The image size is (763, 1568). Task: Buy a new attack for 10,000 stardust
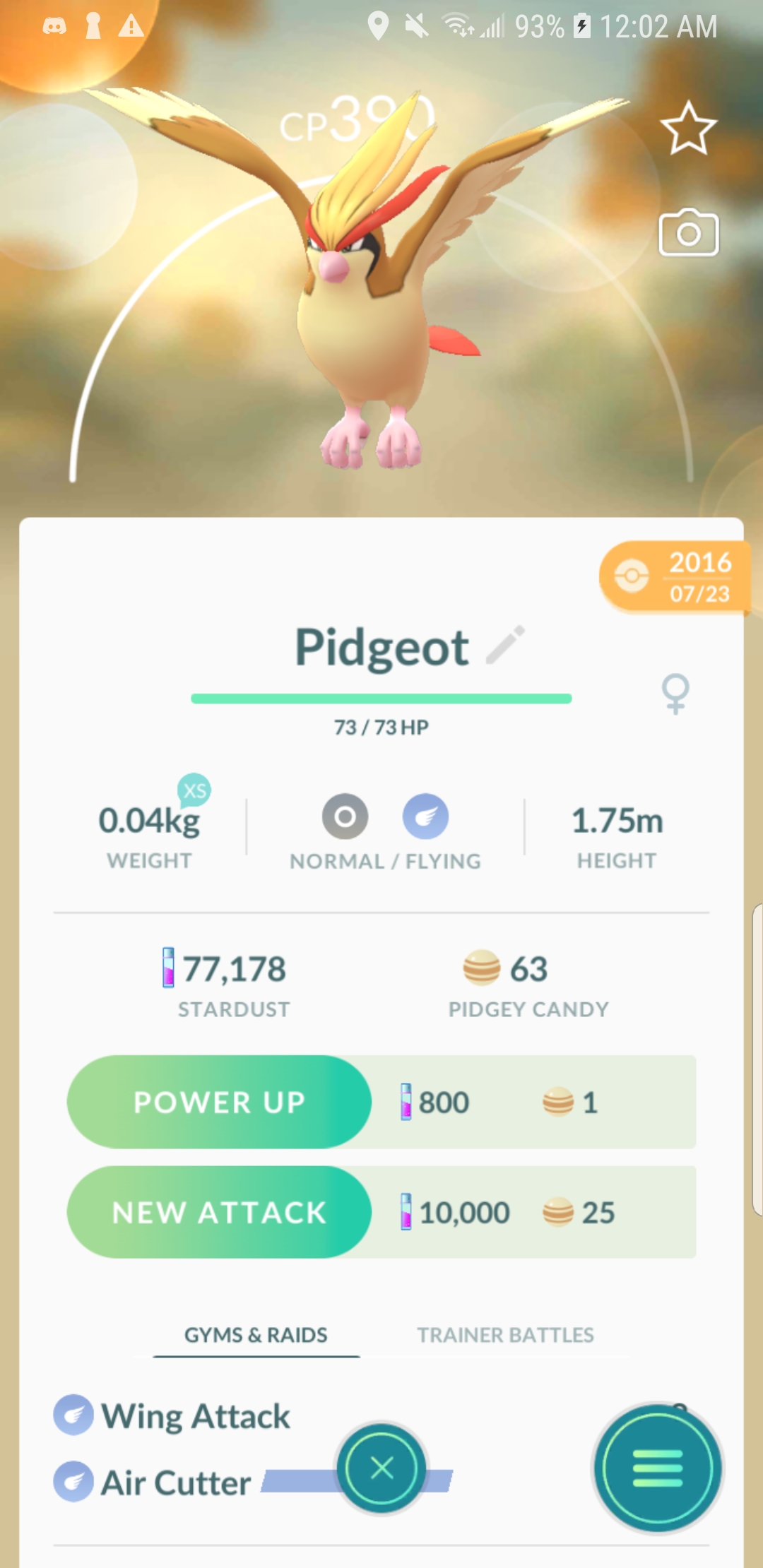pos(219,1212)
